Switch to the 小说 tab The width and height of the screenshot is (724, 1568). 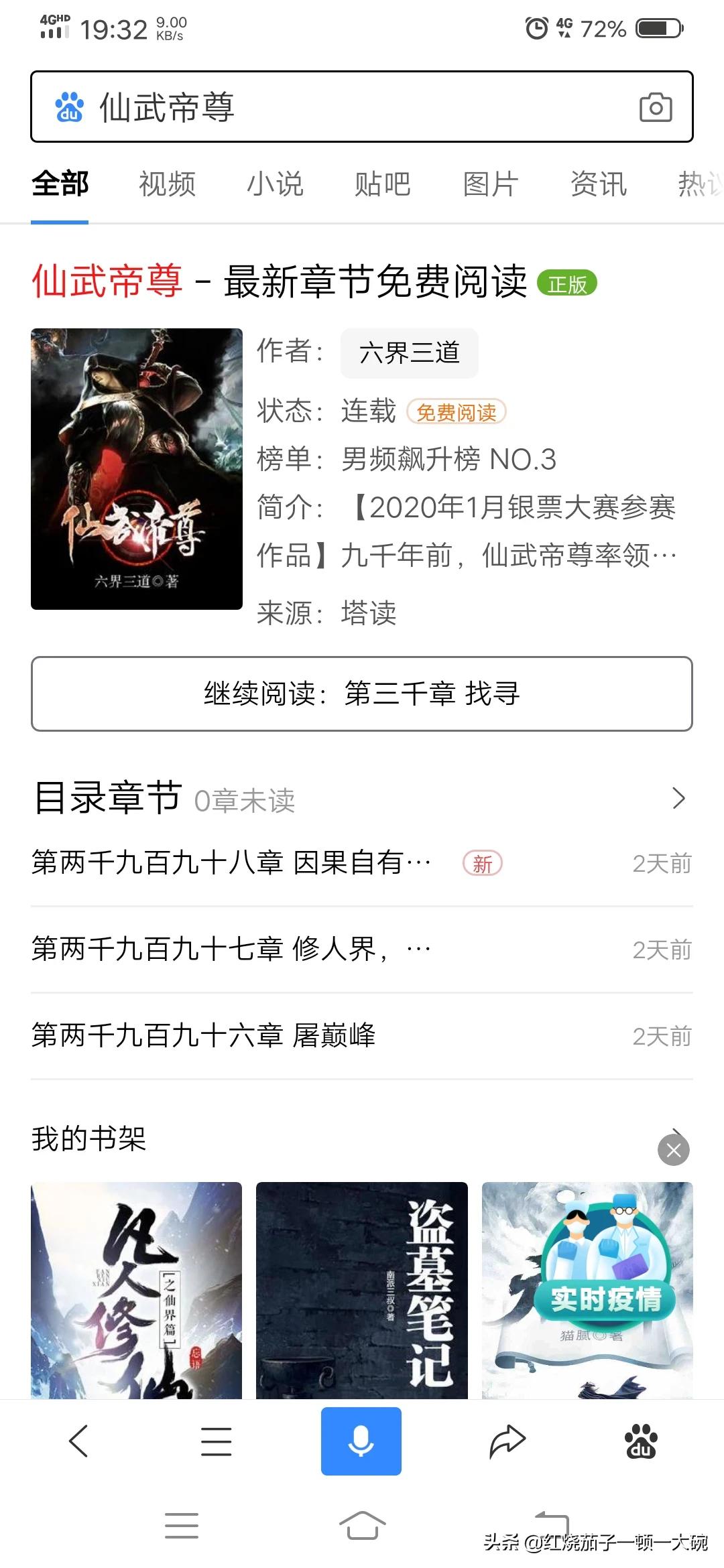275,184
